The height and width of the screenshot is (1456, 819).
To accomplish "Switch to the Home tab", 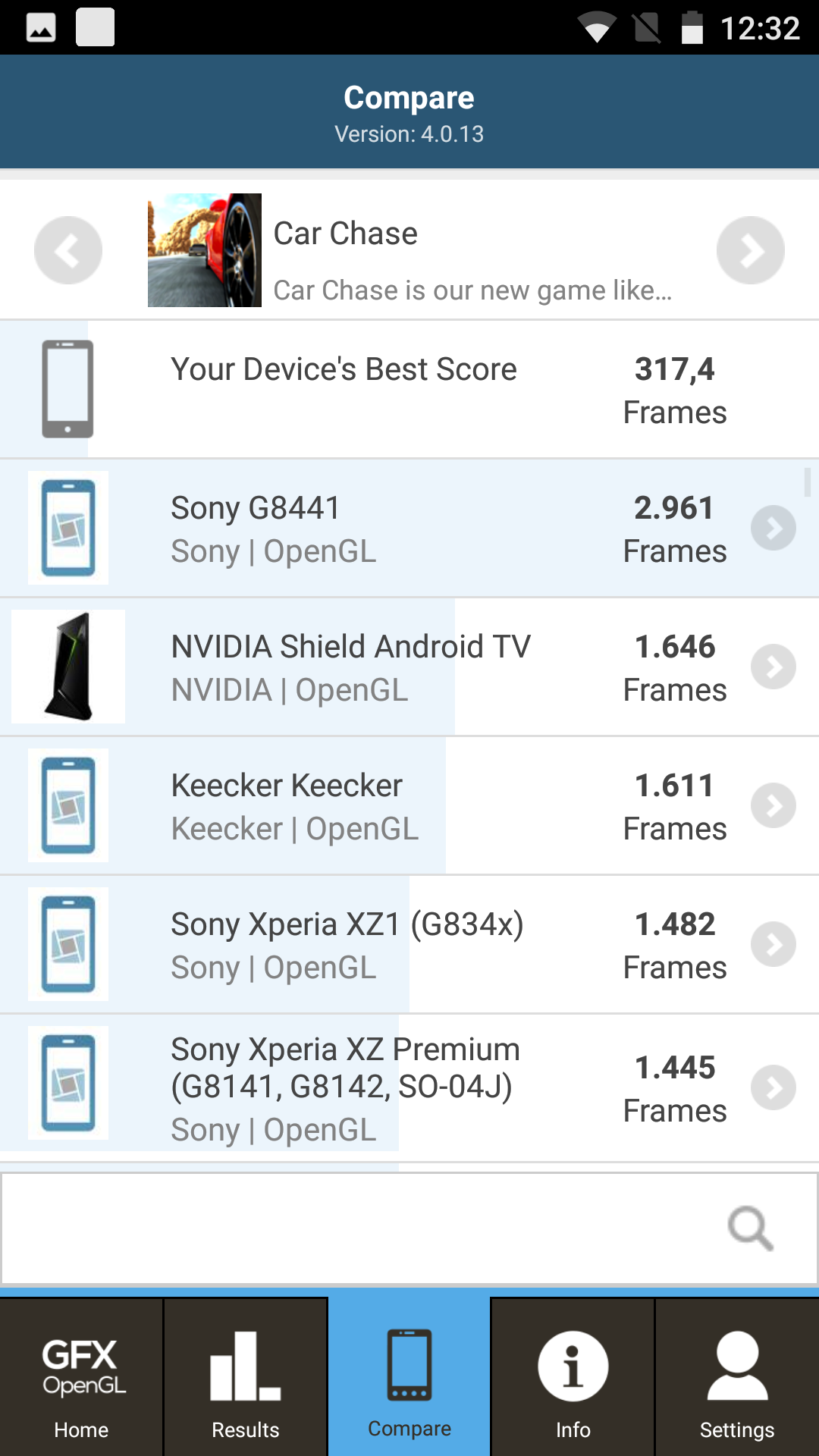I will tap(81, 1376).
